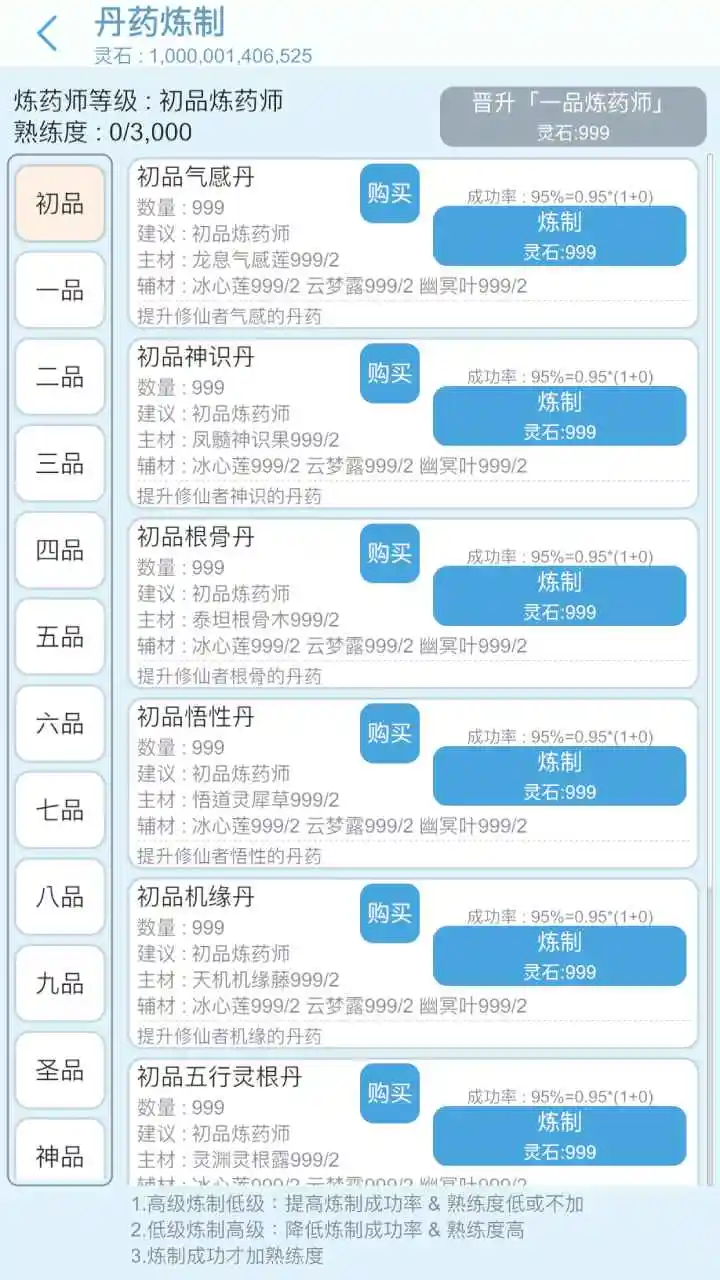Image resolution: width=720 pixels, height=1280 pixels.
Task: Switch to the 一品 tab
Action: click(x=60, y=290)
